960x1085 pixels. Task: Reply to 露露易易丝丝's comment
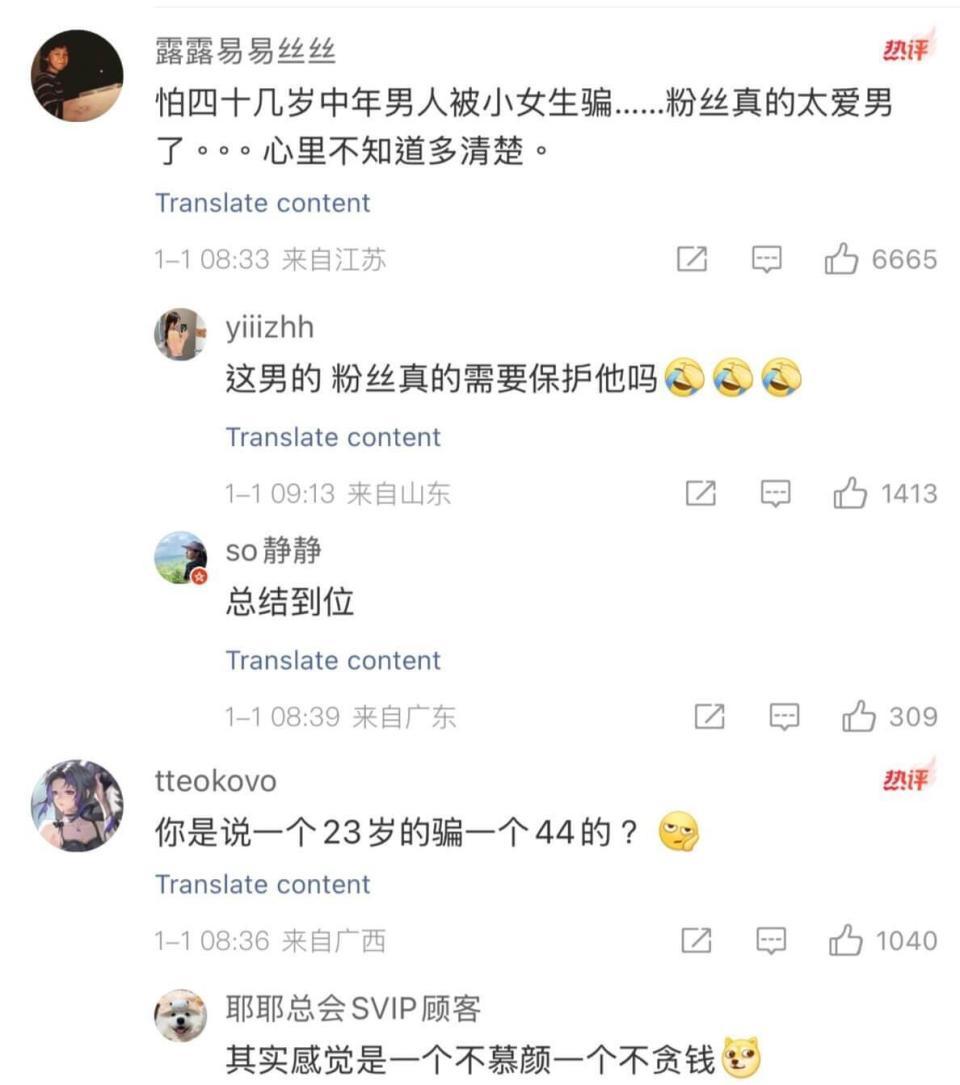pos(766,260)
